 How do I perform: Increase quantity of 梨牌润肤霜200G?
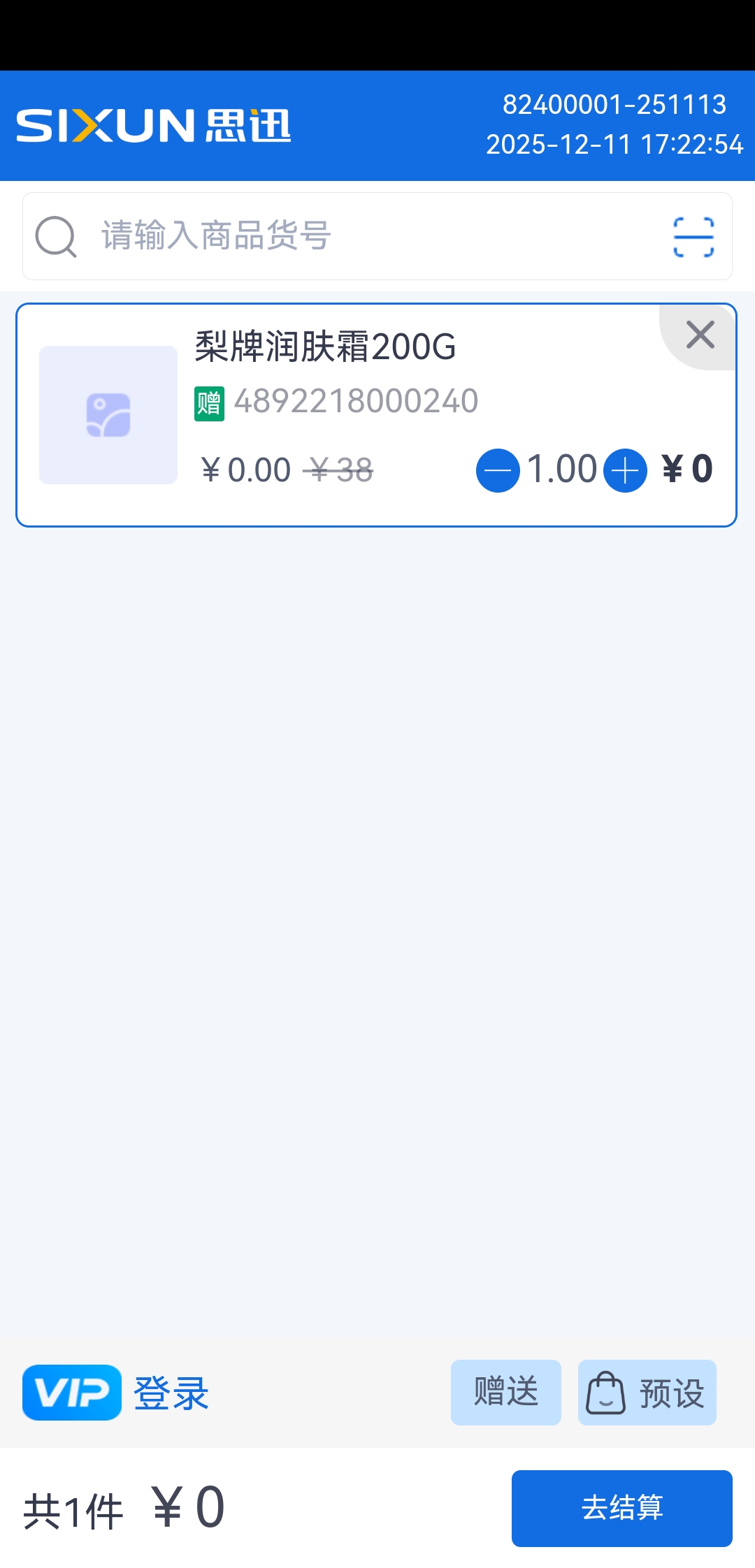(625, 470)
